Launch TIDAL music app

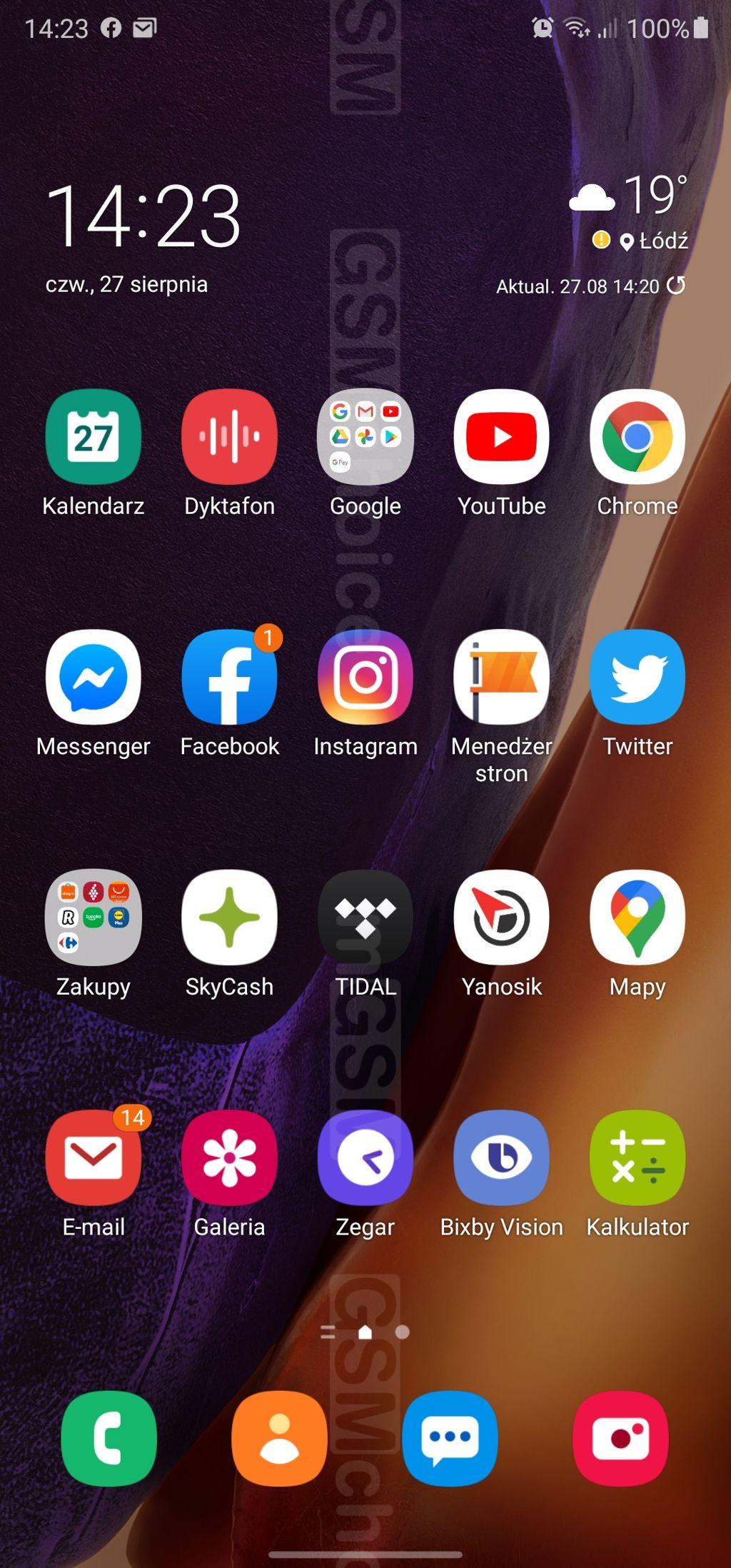click(365, 917)
